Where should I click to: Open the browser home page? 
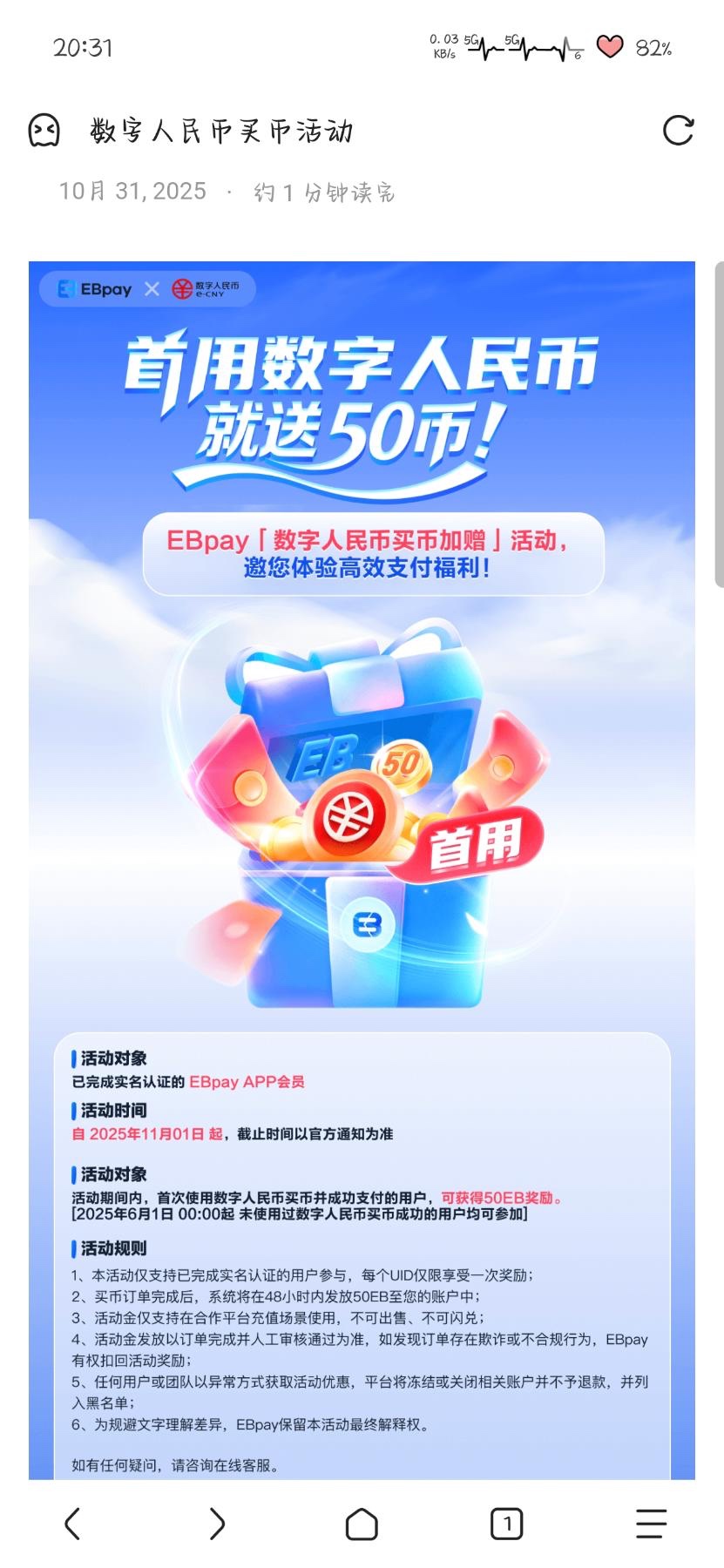click(x=362, y=1524)
